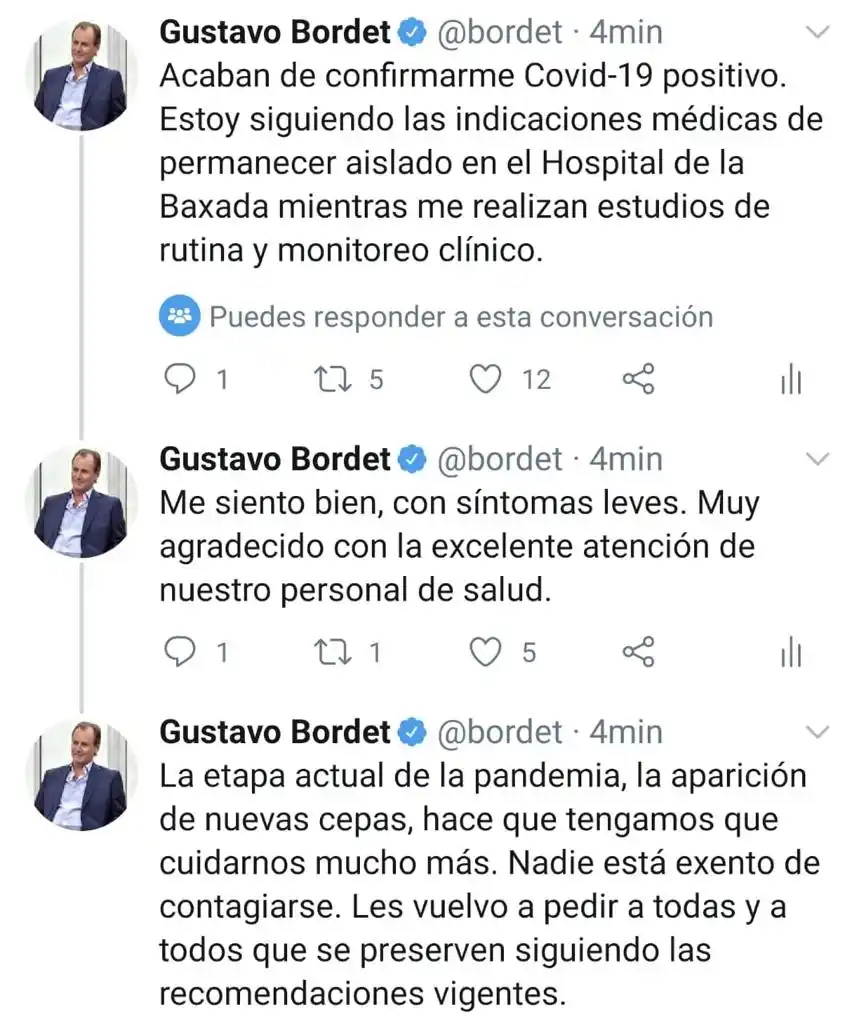View analytics of the Covid-19 positivo tweet

(791, 379)
